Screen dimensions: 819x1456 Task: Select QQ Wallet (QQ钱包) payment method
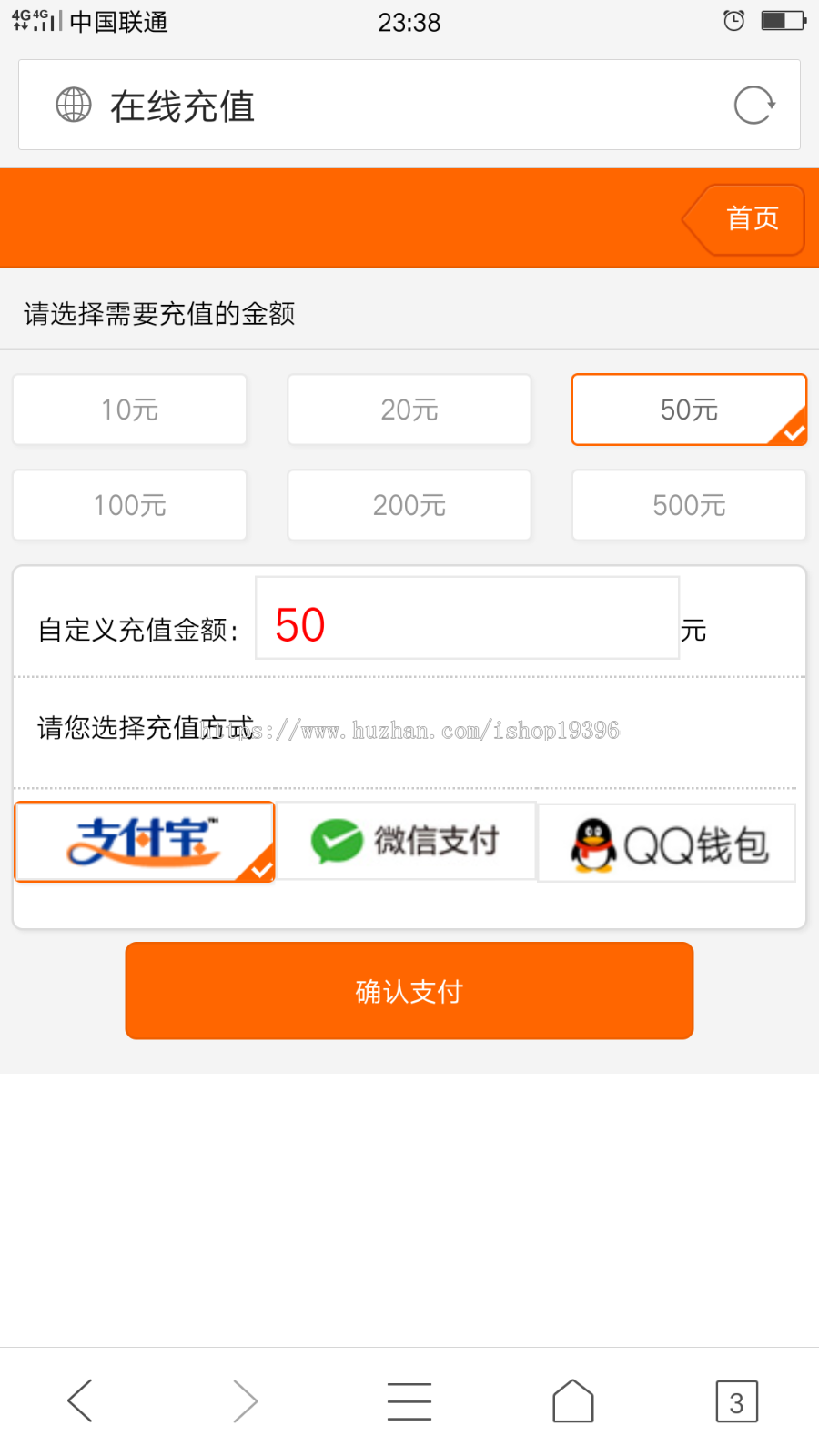pyautogui.click(x=666, y=842)
